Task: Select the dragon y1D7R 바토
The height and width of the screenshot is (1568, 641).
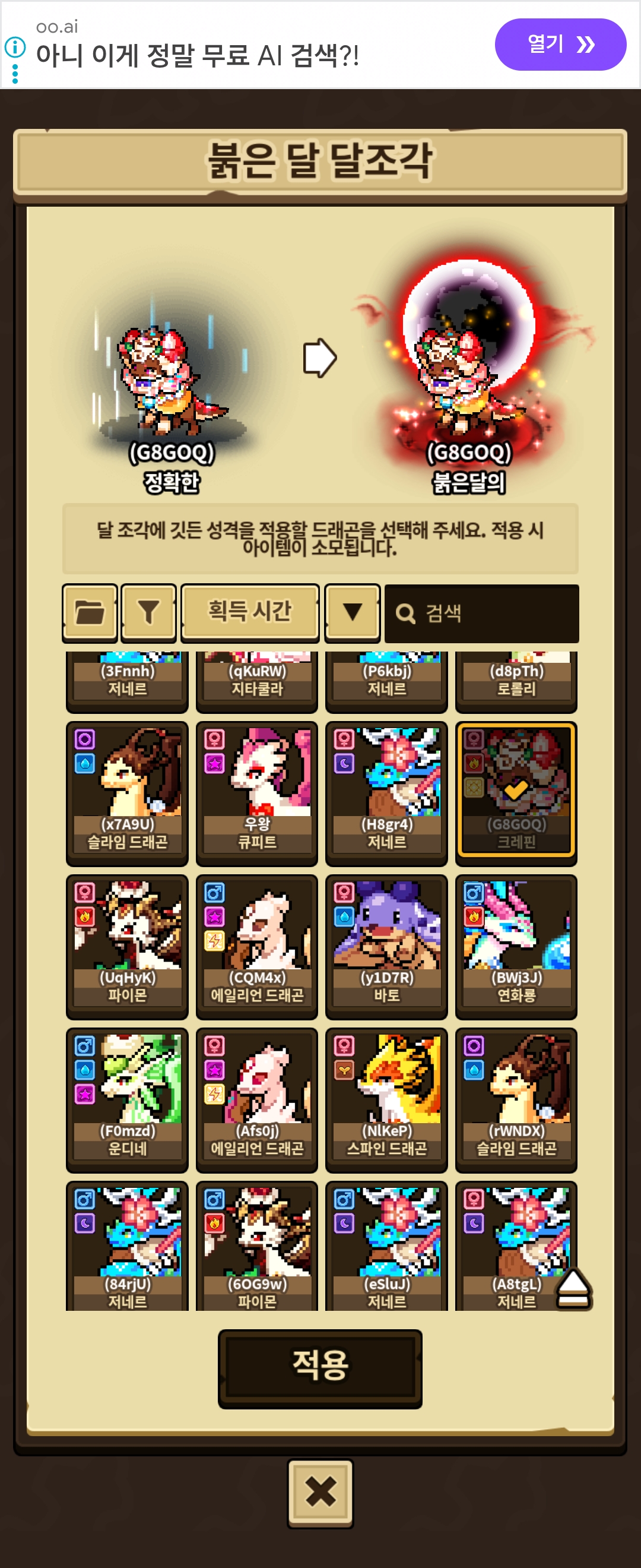Action: (x=387, y=947)
